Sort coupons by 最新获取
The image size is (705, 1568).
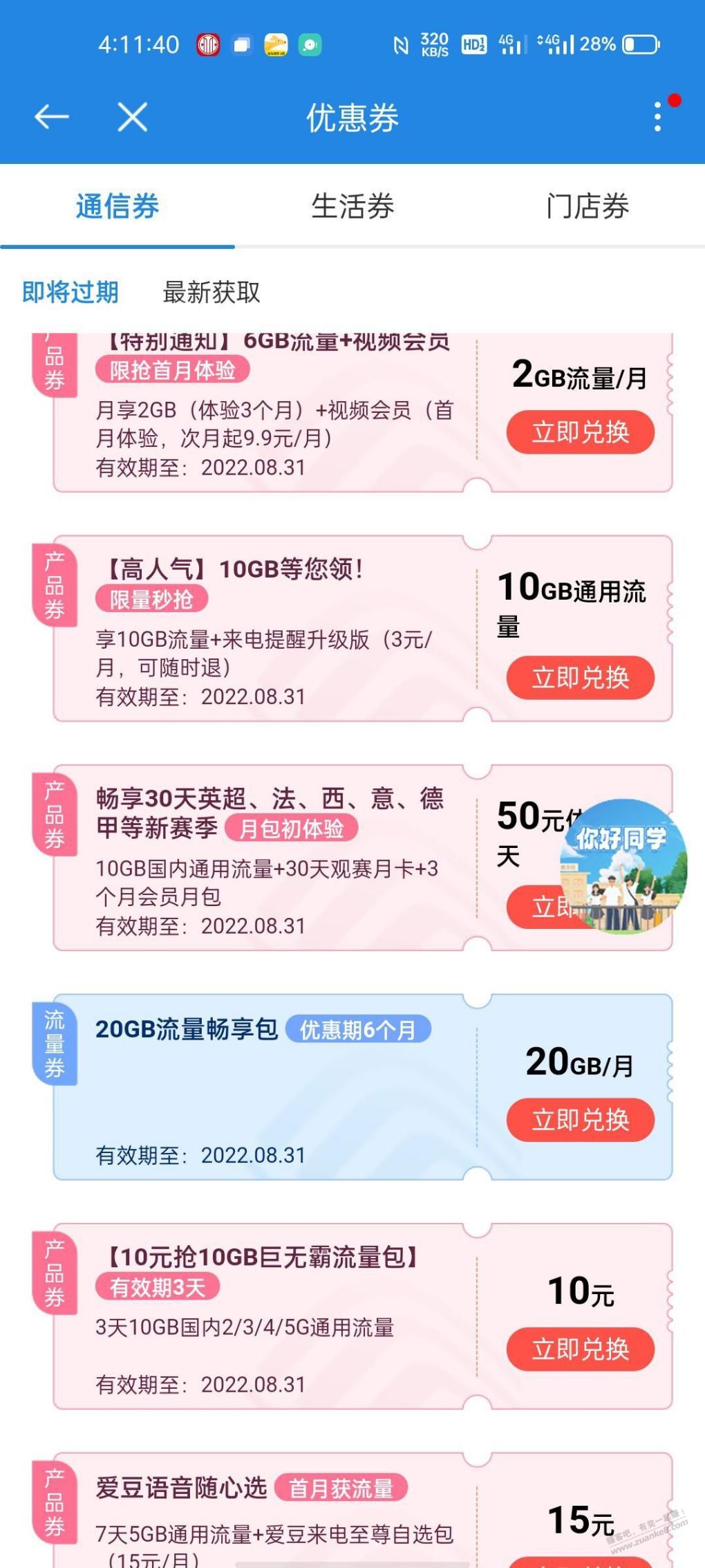[211, 292]
